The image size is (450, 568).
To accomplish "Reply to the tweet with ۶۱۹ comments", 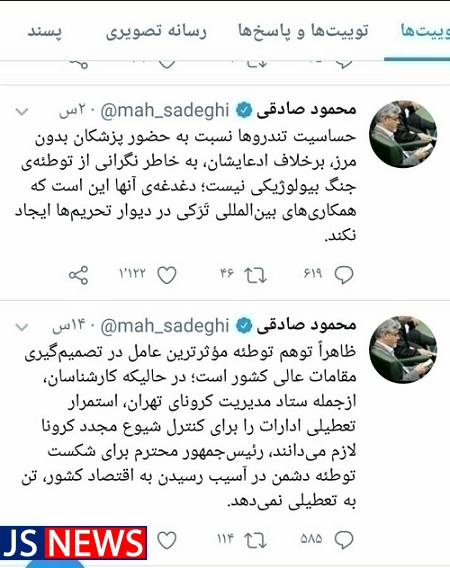I will coord(343,275).
